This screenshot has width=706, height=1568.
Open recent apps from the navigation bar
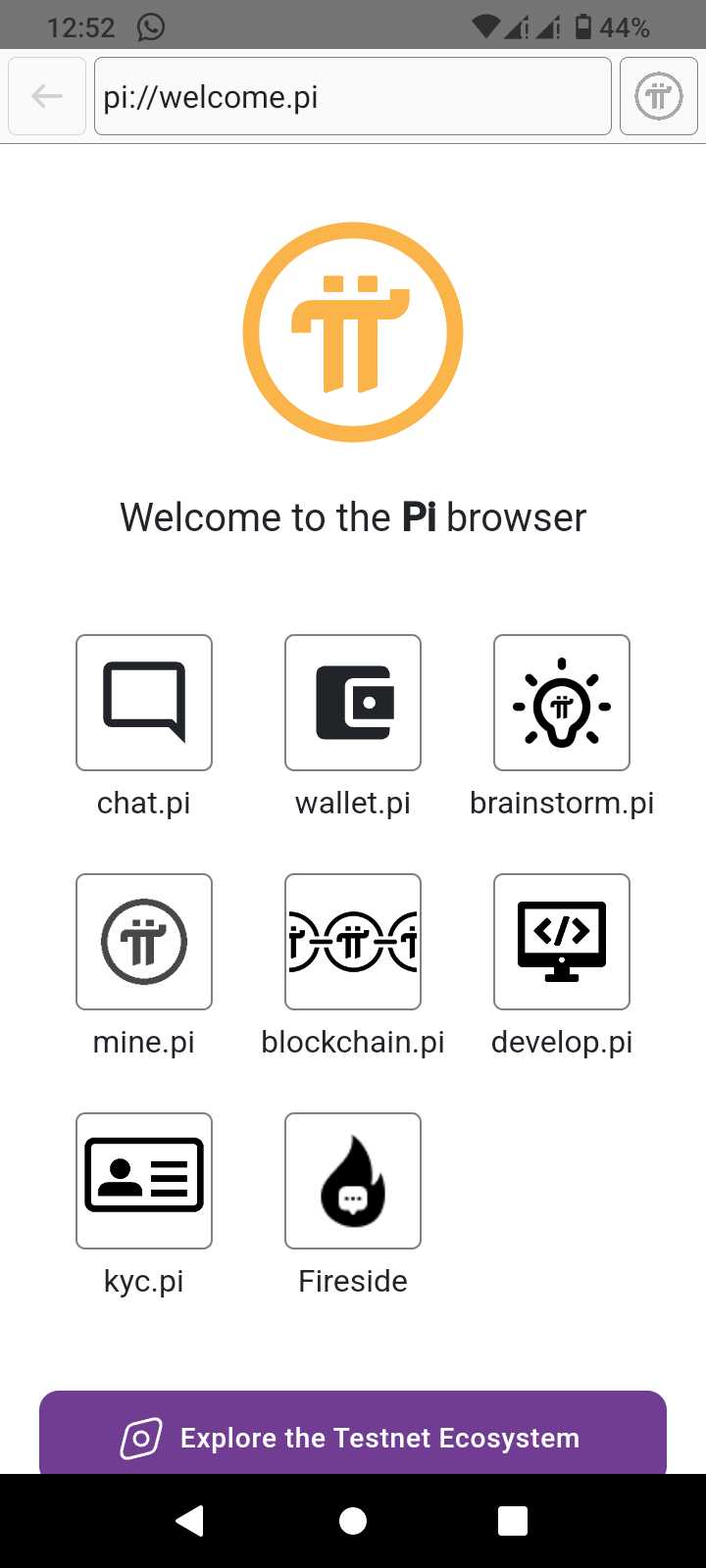pos(513,1520)
